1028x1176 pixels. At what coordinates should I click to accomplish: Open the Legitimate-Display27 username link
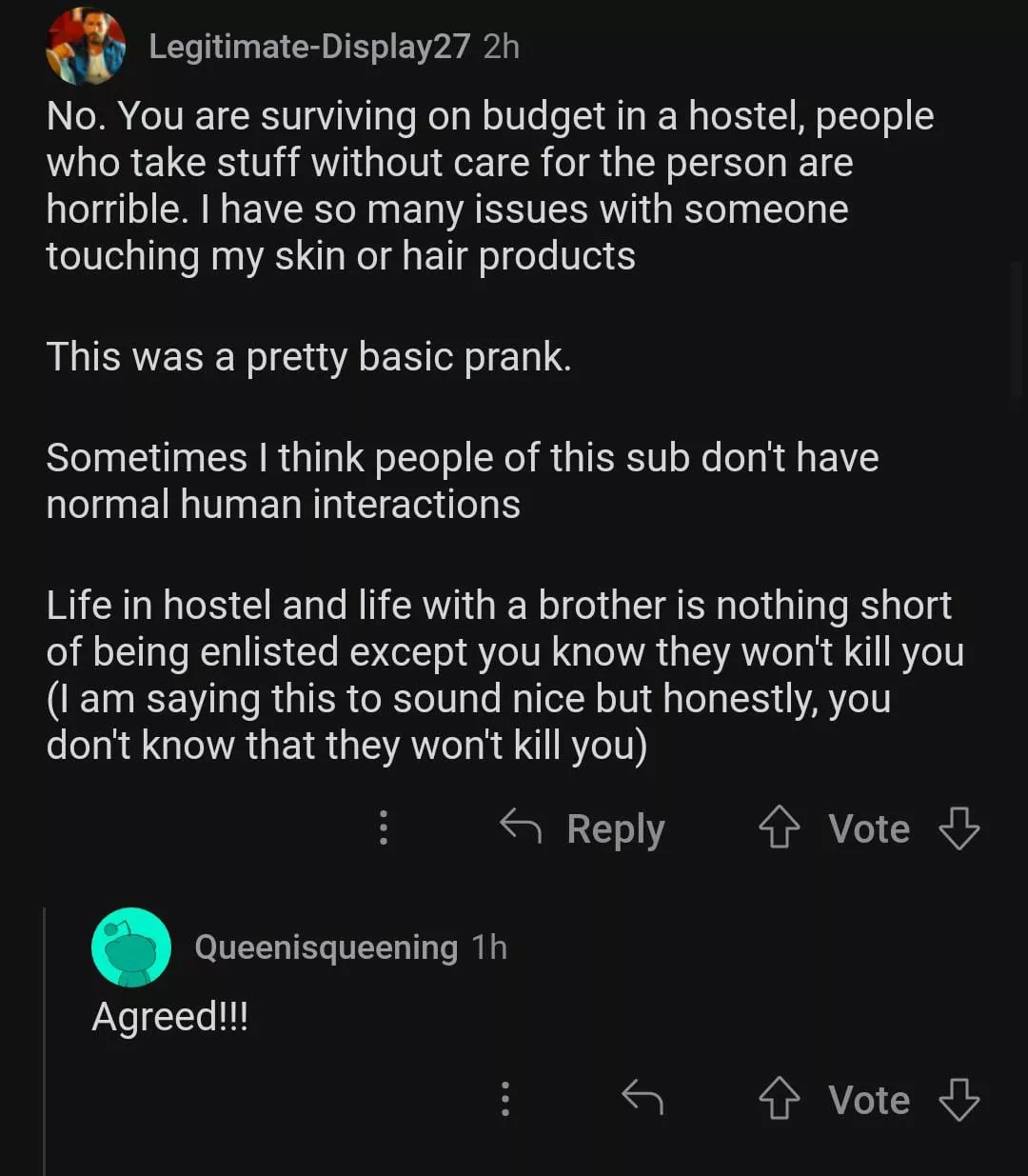(x=308, y=47)
